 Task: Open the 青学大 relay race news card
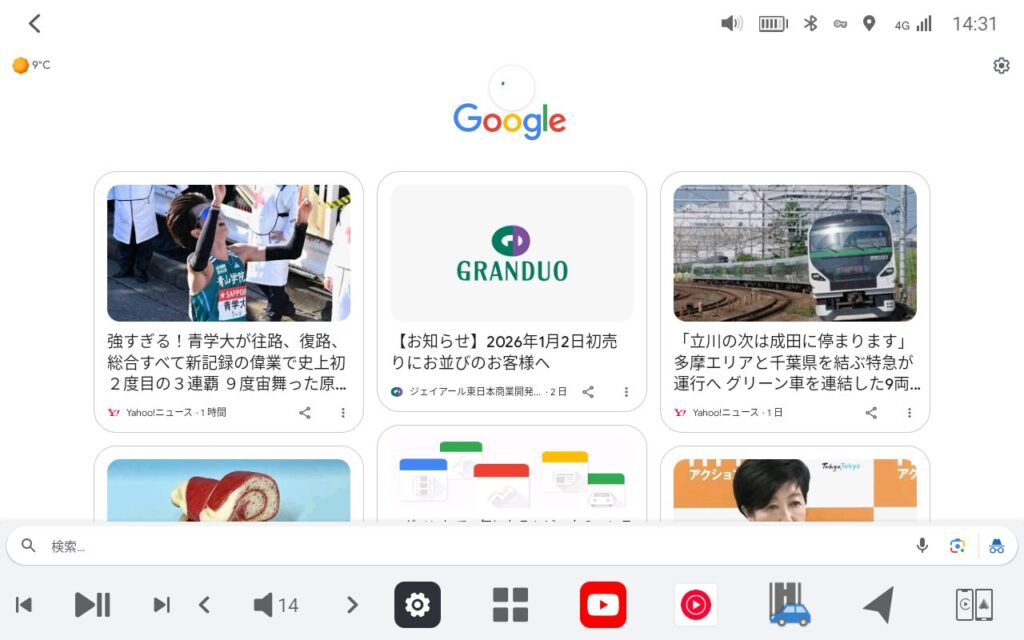[x=228, y=300]
